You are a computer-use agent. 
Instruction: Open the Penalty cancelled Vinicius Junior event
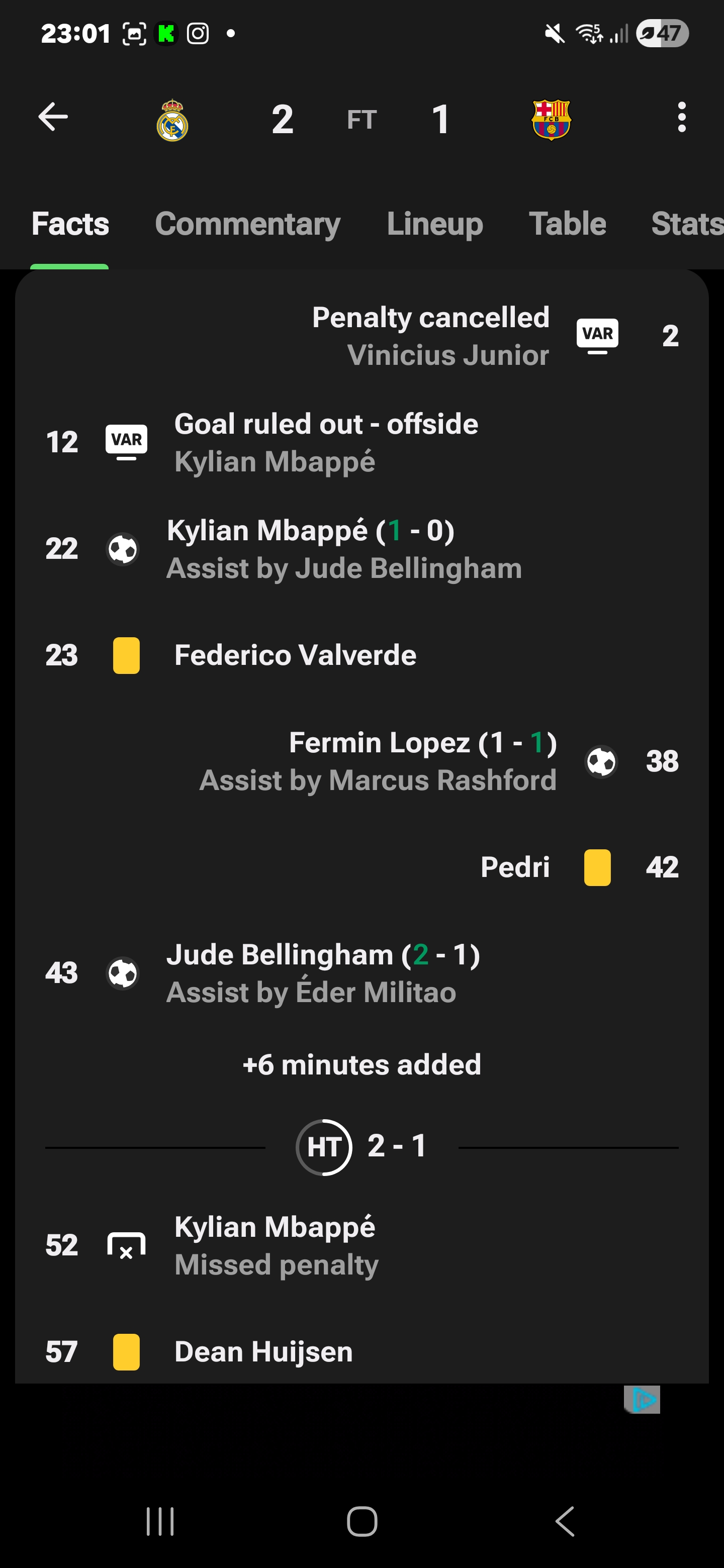point(430,336)
